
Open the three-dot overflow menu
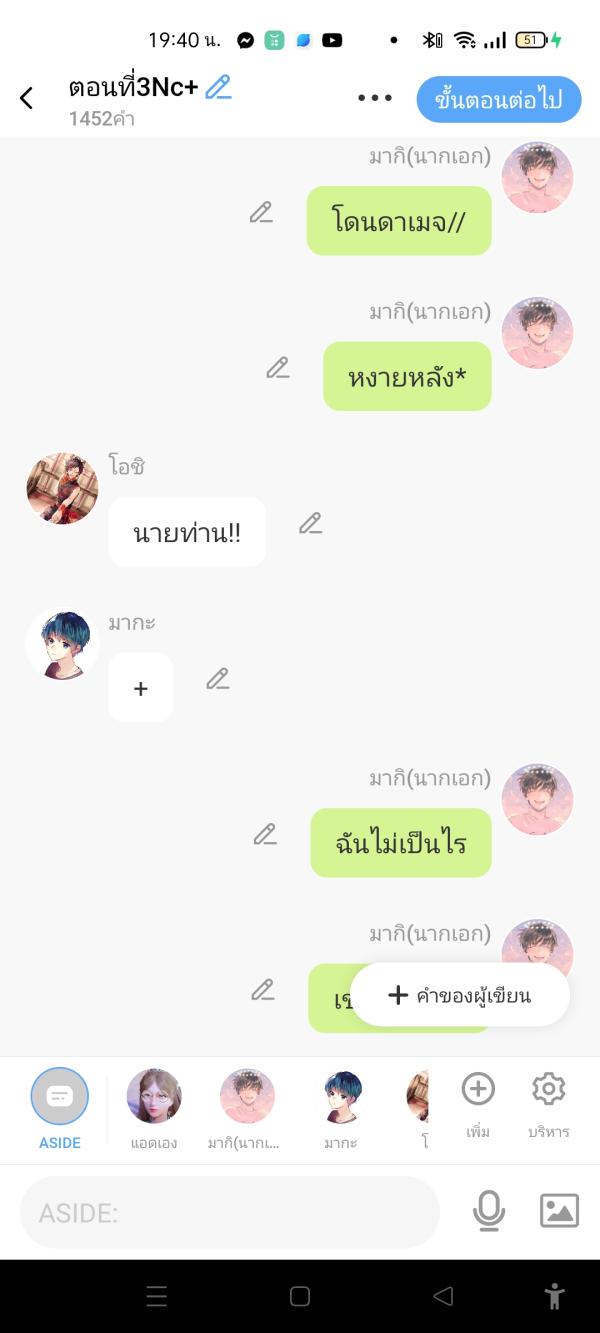375,98
